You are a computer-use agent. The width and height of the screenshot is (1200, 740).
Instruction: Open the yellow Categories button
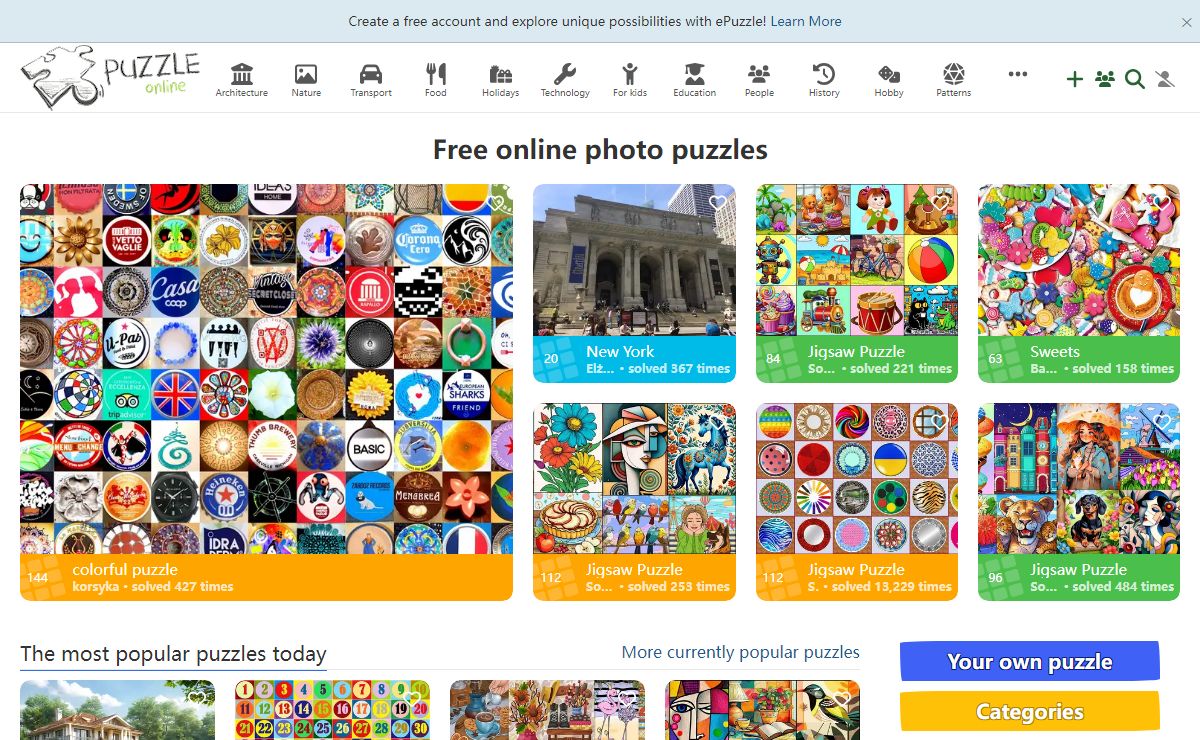click(1029, 712)
